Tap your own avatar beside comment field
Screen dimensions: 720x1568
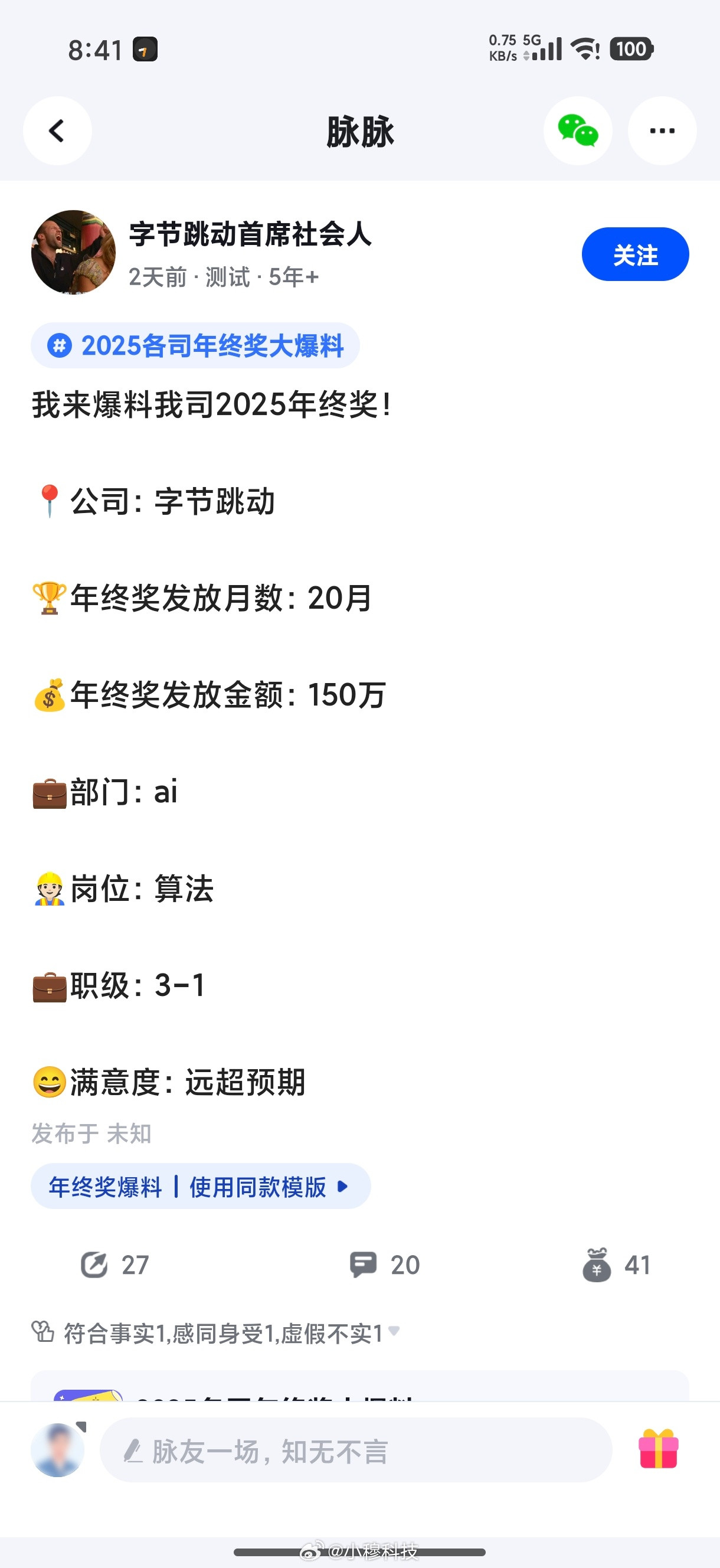pos(59,1451)
